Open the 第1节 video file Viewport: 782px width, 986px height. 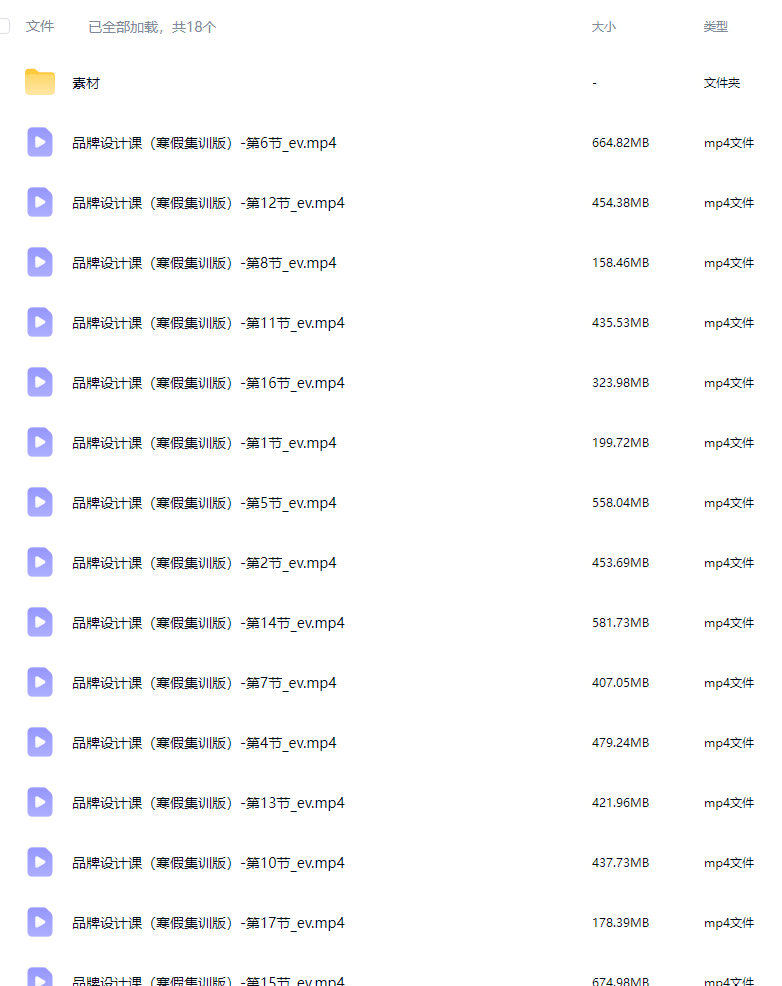tap(204, 443)
